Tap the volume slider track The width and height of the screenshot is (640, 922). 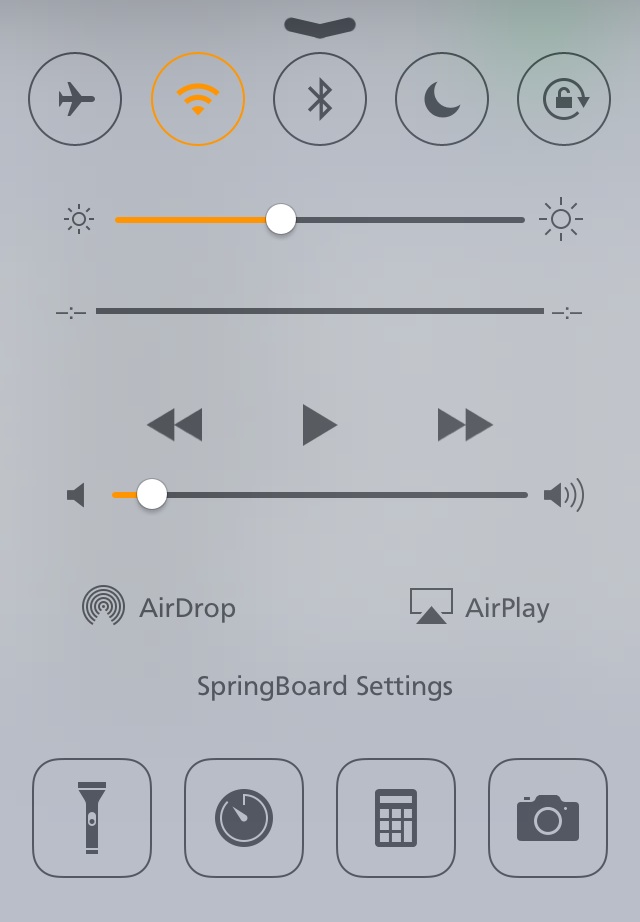pos(340,495)
